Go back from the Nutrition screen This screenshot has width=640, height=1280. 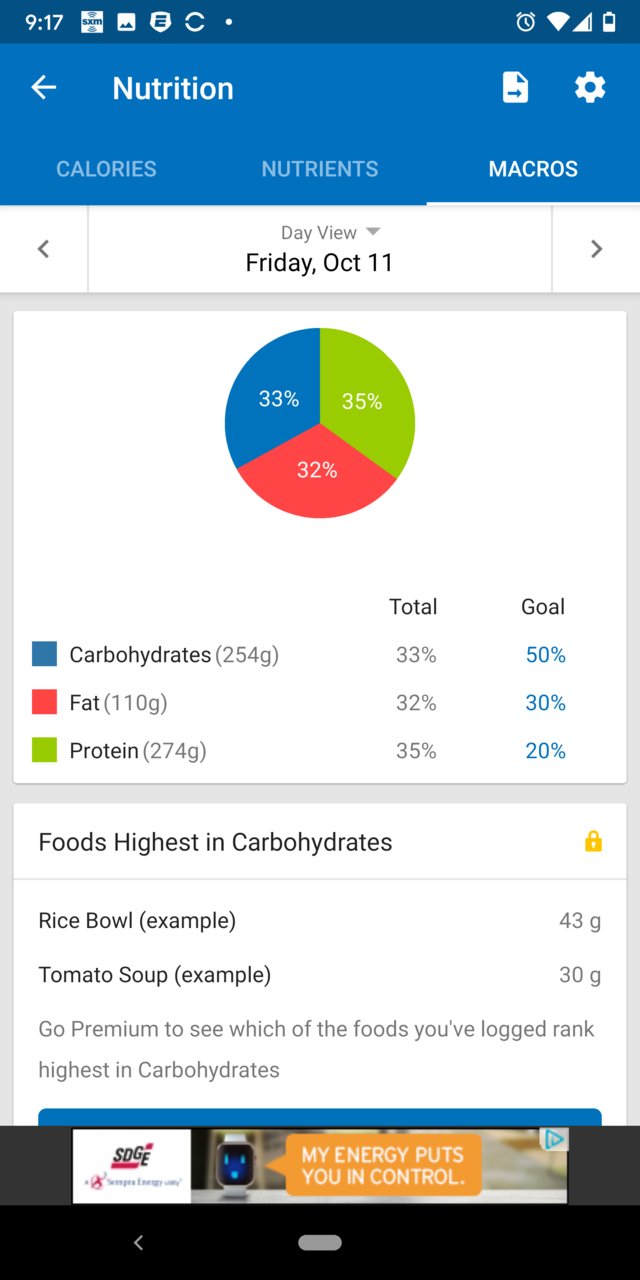click(x=44, y=88)
